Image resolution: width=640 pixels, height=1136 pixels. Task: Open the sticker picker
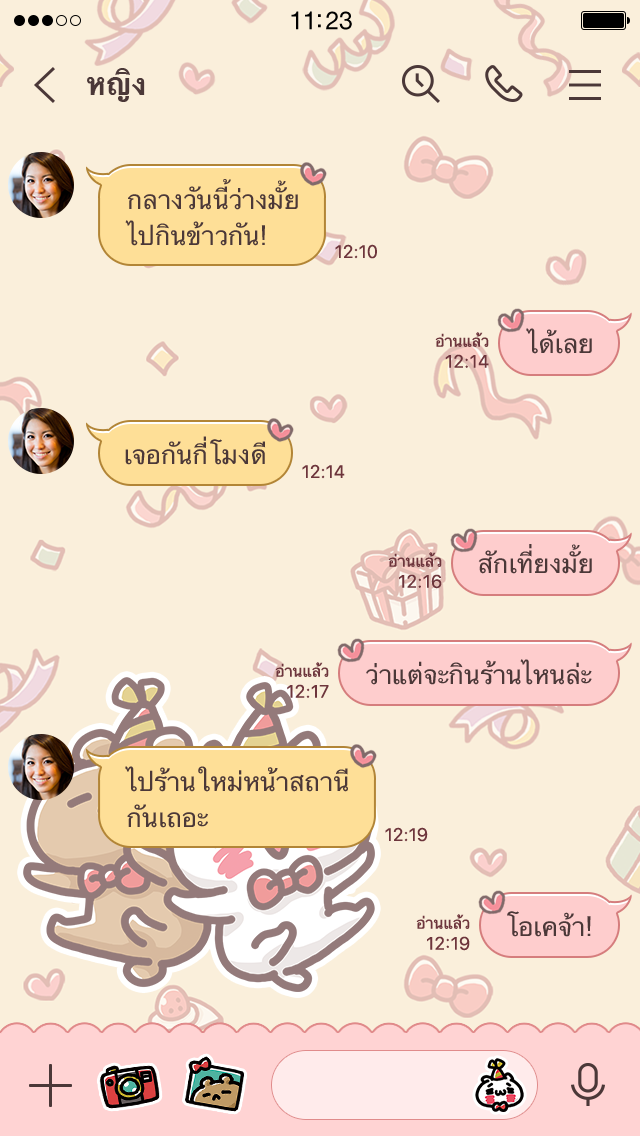tap(500, 1086)
